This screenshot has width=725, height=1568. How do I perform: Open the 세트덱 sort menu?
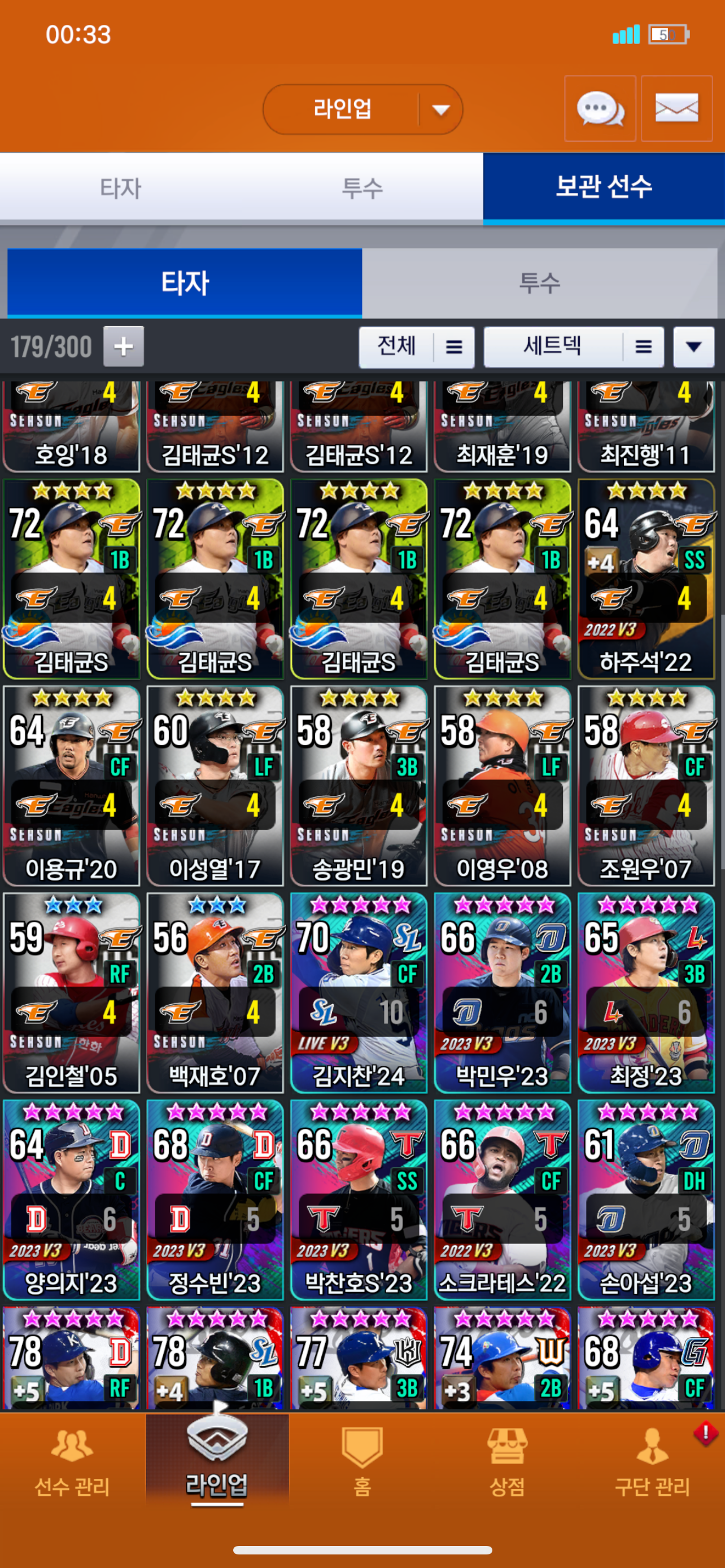pyautogui.click(x=574, y=347)
